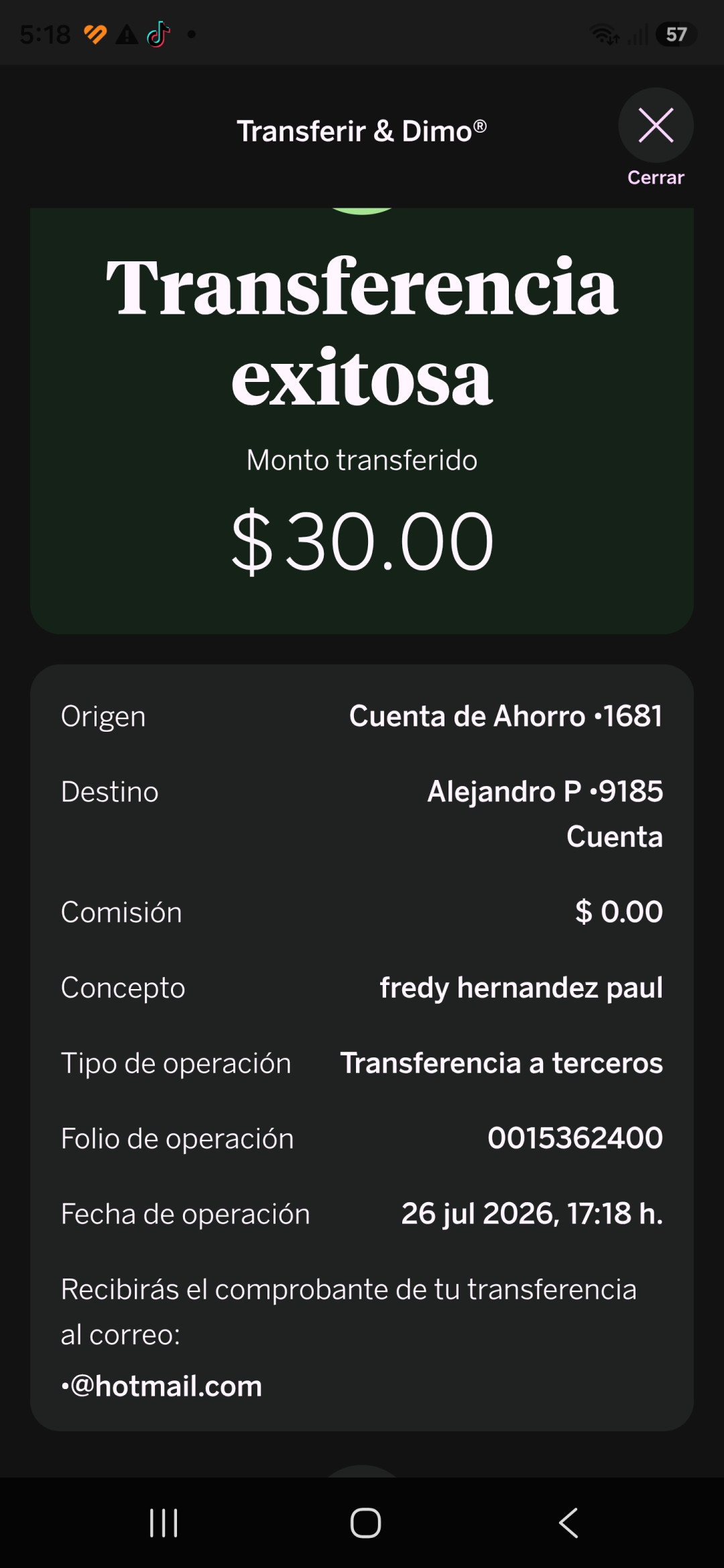The width and height of the screenshot is (724, 1568).
Task: Go to the home screen
Action: pos(365,1522)
